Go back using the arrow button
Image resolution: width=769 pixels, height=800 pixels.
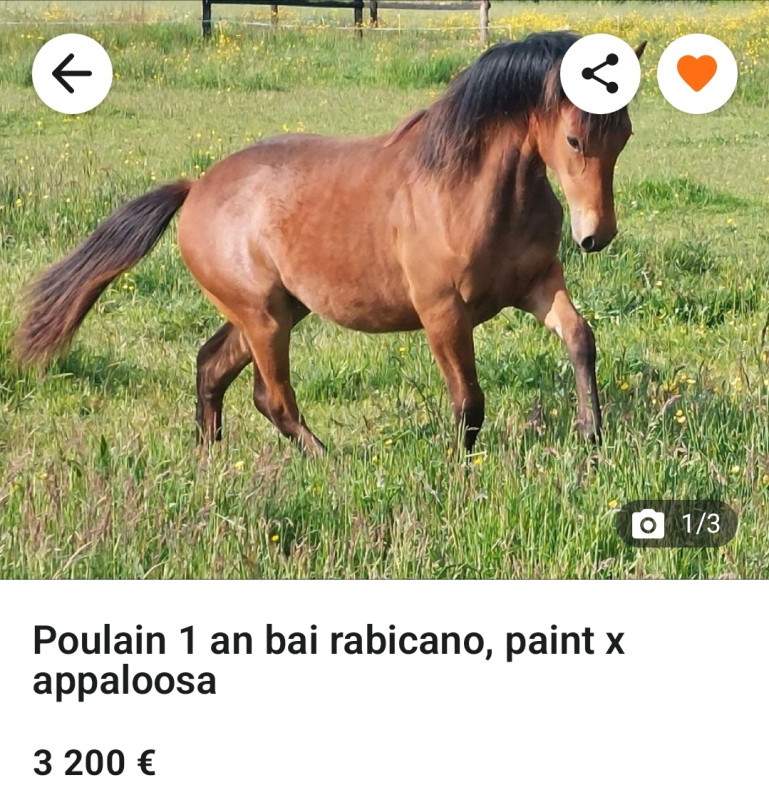coord(72,74)
